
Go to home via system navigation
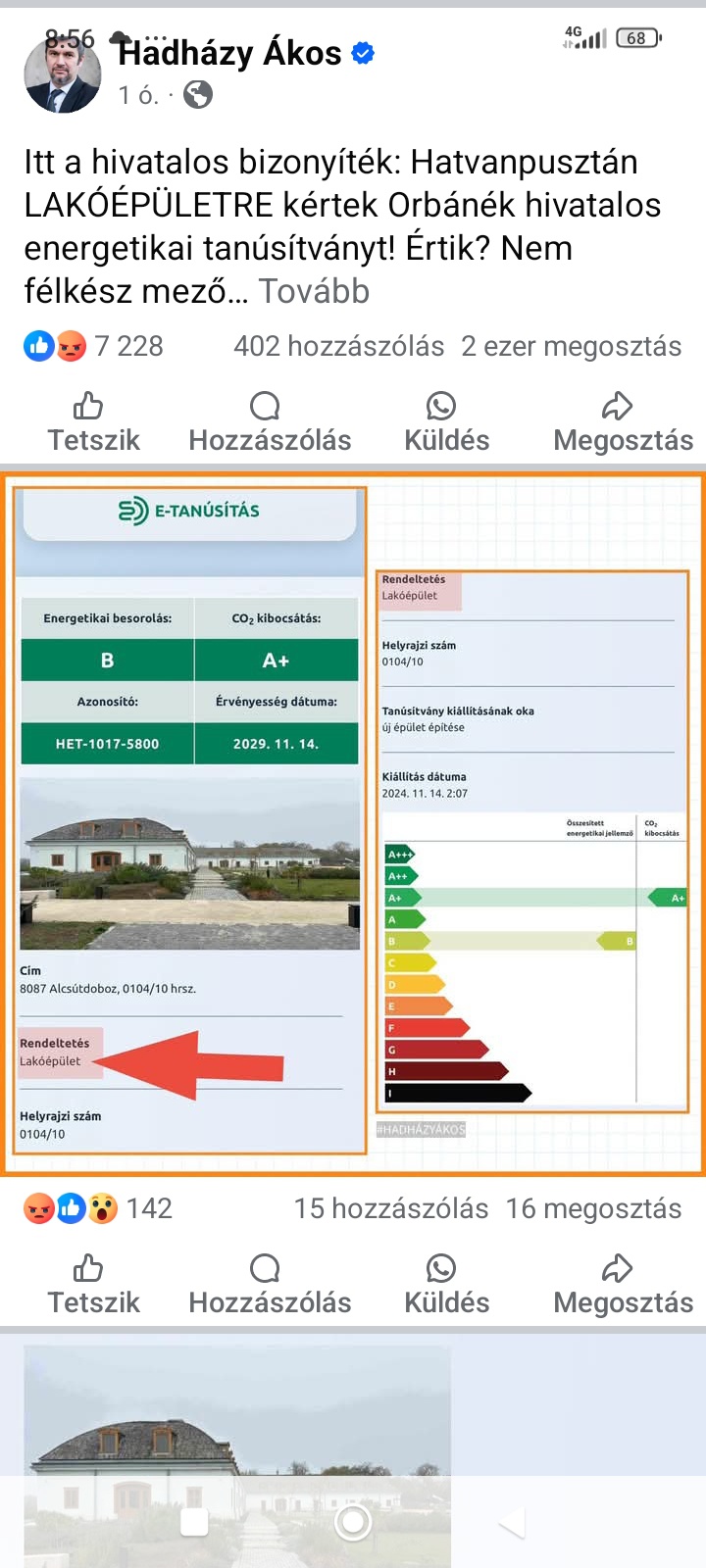point(353,1522)
